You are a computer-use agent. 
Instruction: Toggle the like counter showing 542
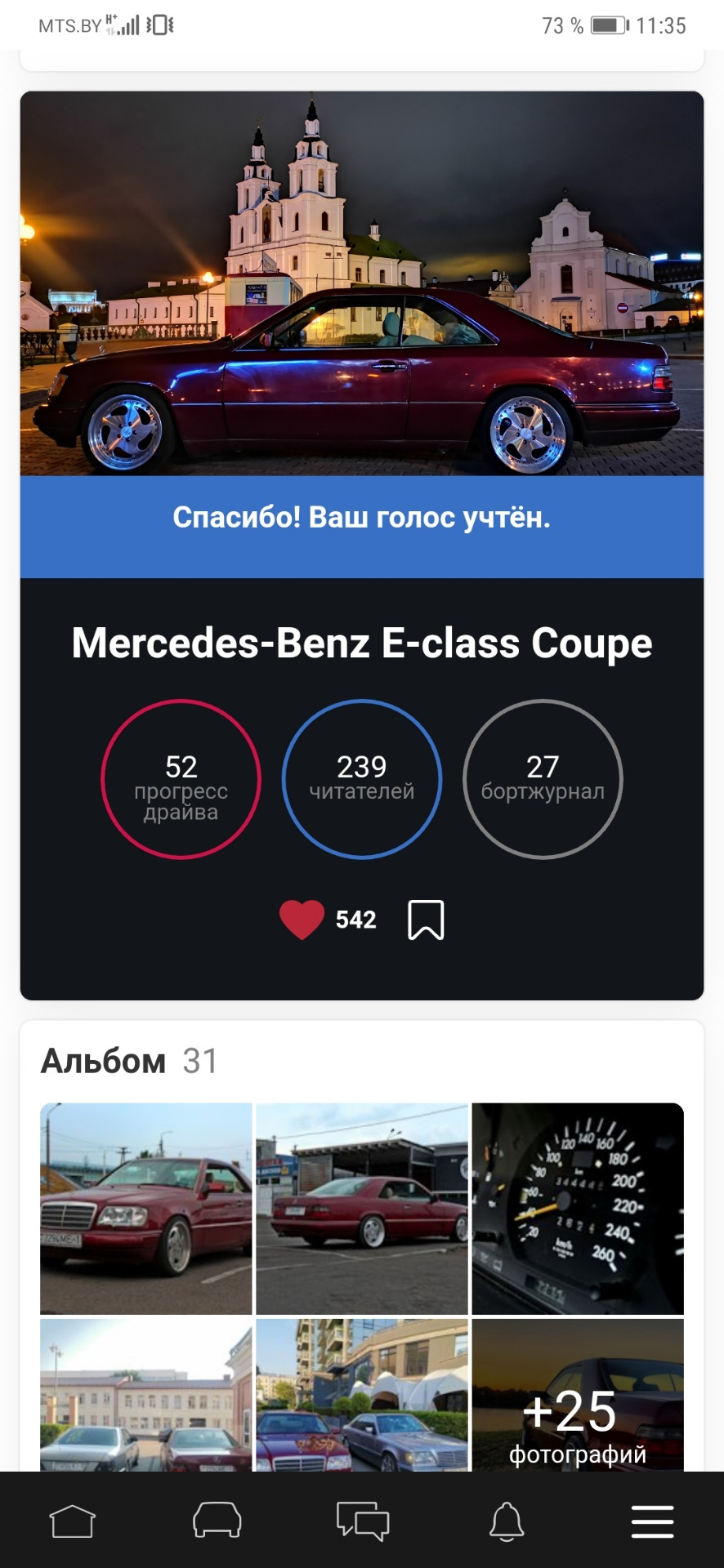355,920
